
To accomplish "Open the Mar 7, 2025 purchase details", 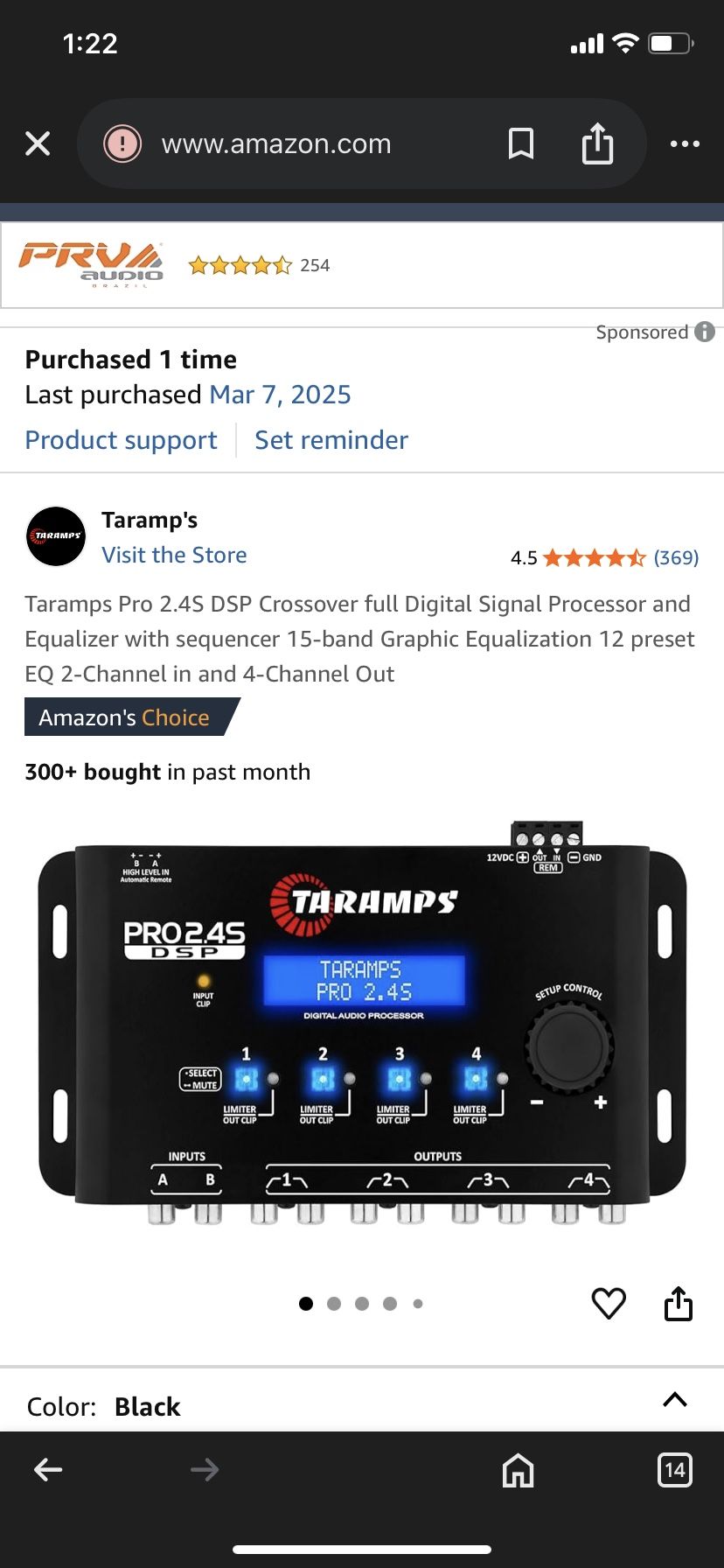I will point(280,395).
